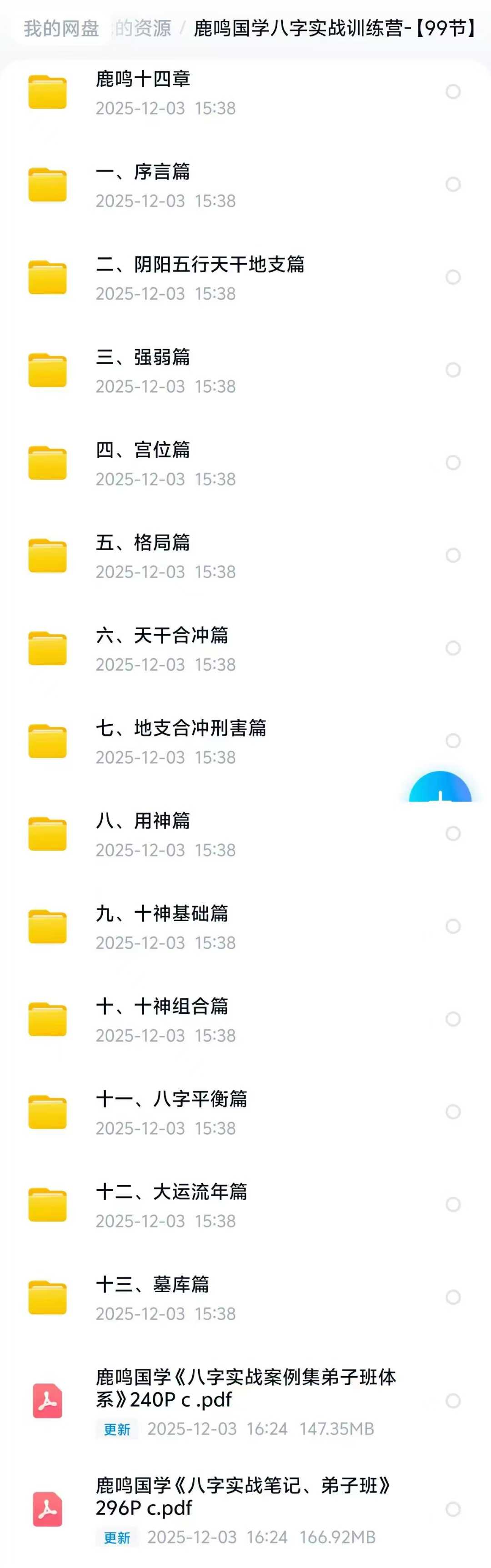Tick the selection circle for 鹿鸣十四章
This screenshot has height=1568, width=491.
pyautogui.click(x=453, y=92)
